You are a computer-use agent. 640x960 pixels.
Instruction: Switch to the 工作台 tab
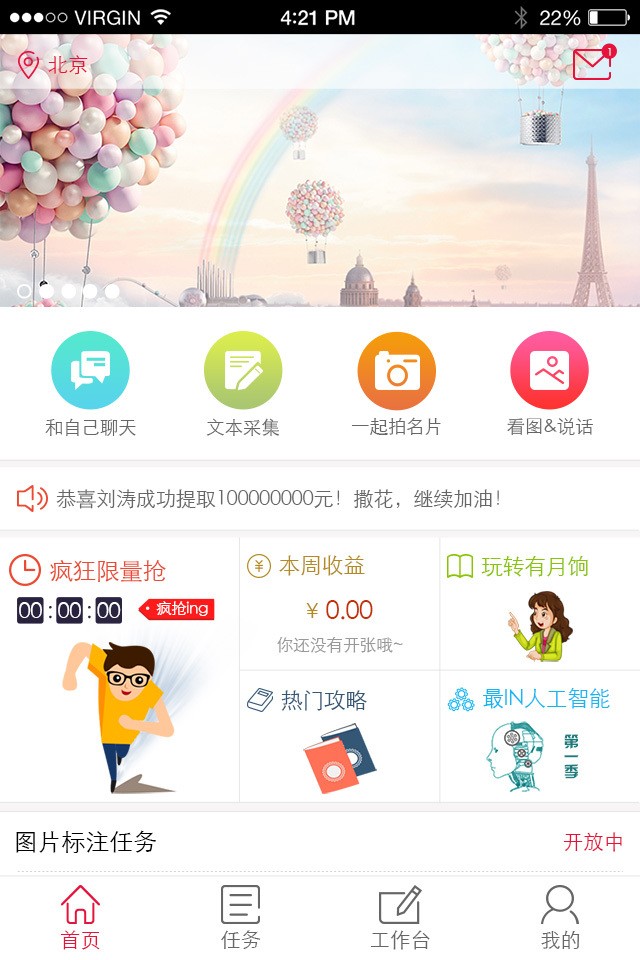click(400, 917)
